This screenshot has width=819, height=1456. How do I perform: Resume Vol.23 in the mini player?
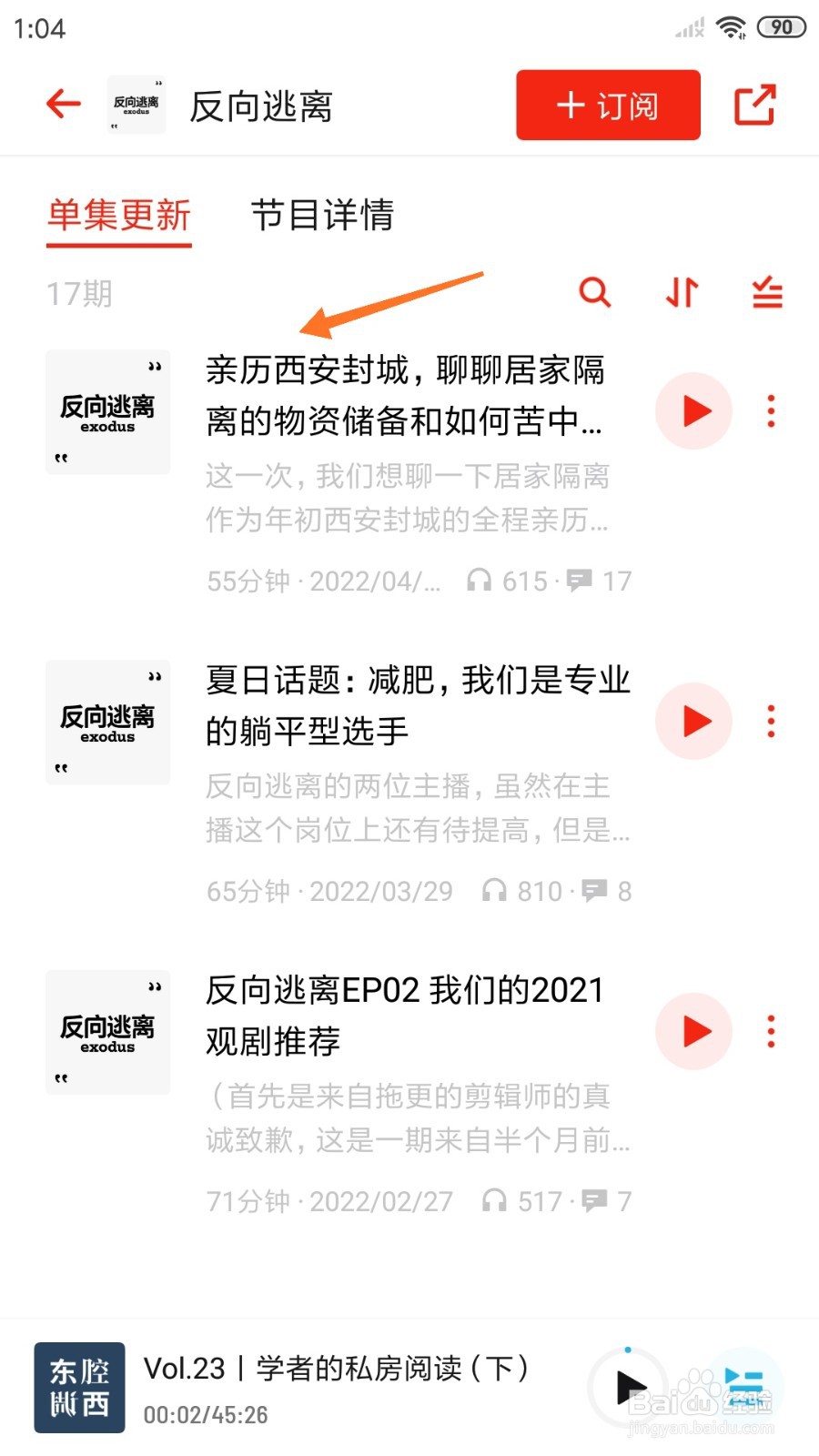629,1388
